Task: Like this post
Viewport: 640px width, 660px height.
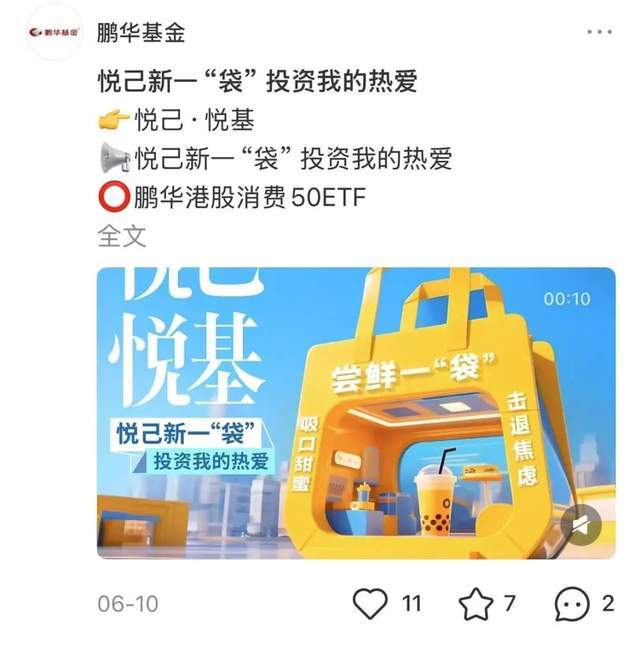Action: click(371, 603)
